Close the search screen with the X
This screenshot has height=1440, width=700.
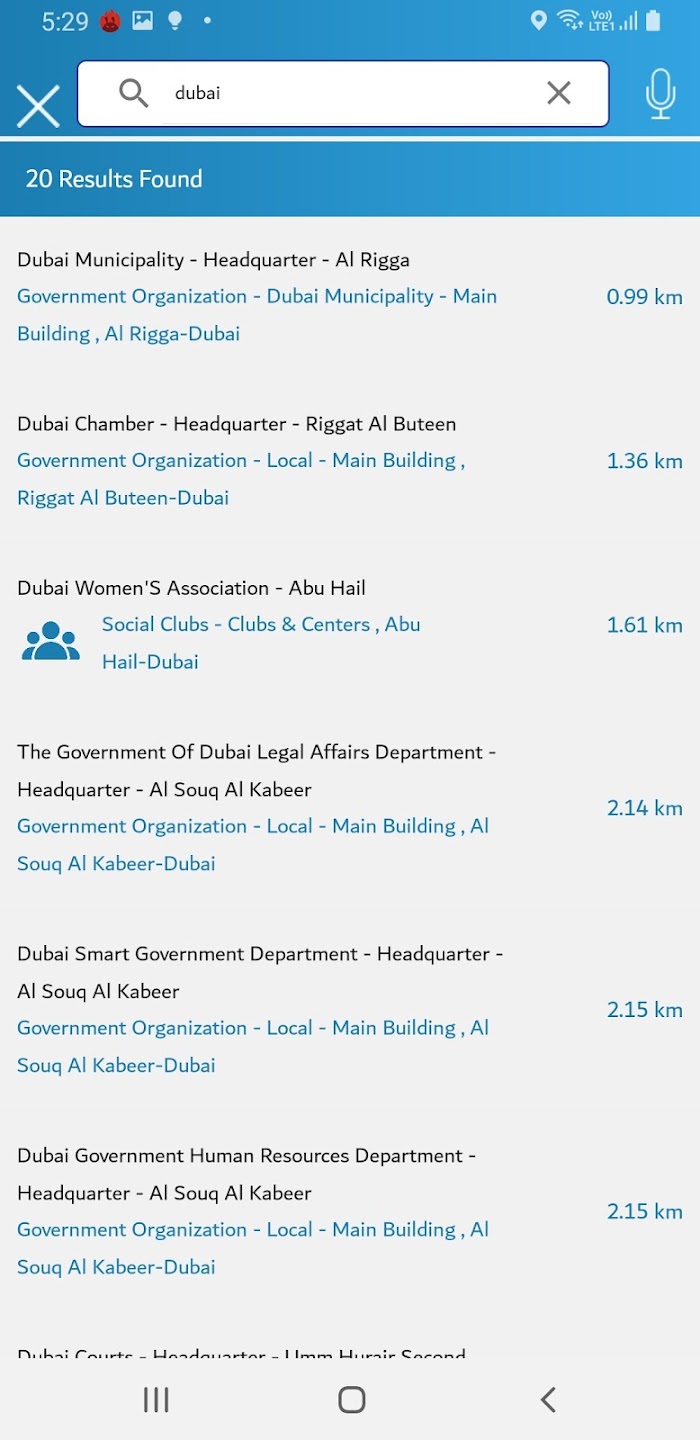(38, 106)
